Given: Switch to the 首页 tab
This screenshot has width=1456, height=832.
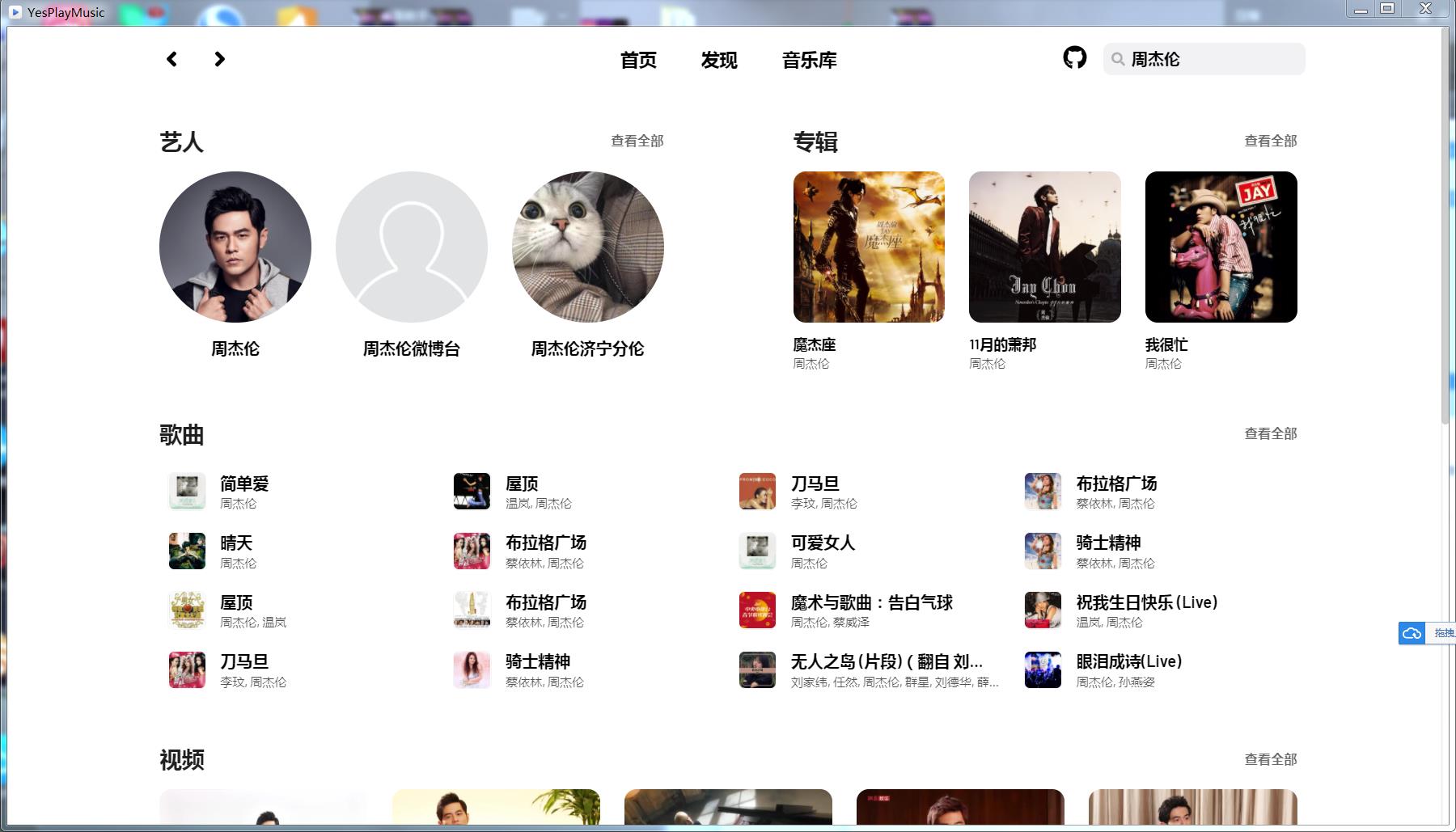Looking at the screenshot, I should pos(638,61).
